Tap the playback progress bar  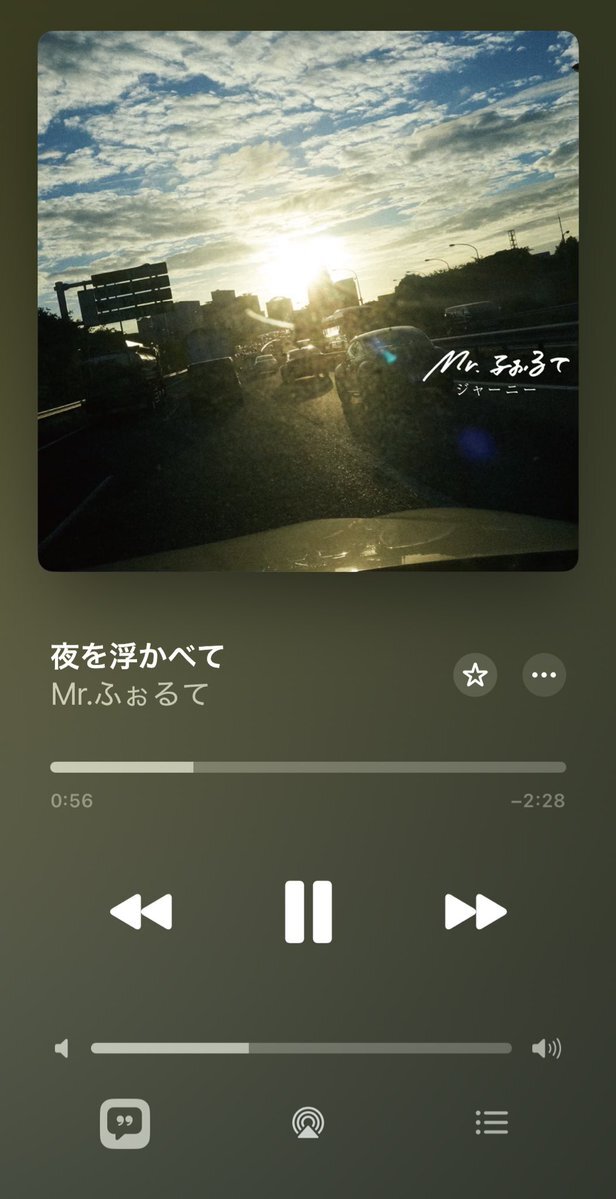(x=308, y=767)
